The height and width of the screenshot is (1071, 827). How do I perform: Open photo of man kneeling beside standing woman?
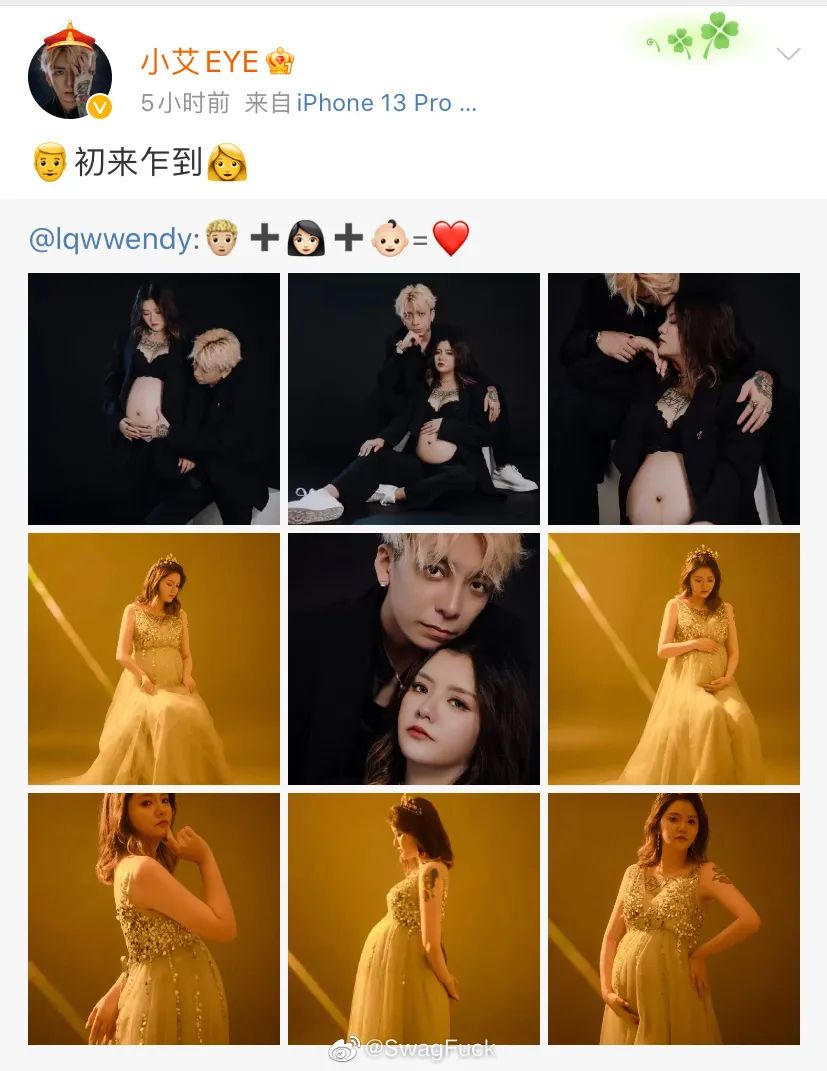point(154,399)
